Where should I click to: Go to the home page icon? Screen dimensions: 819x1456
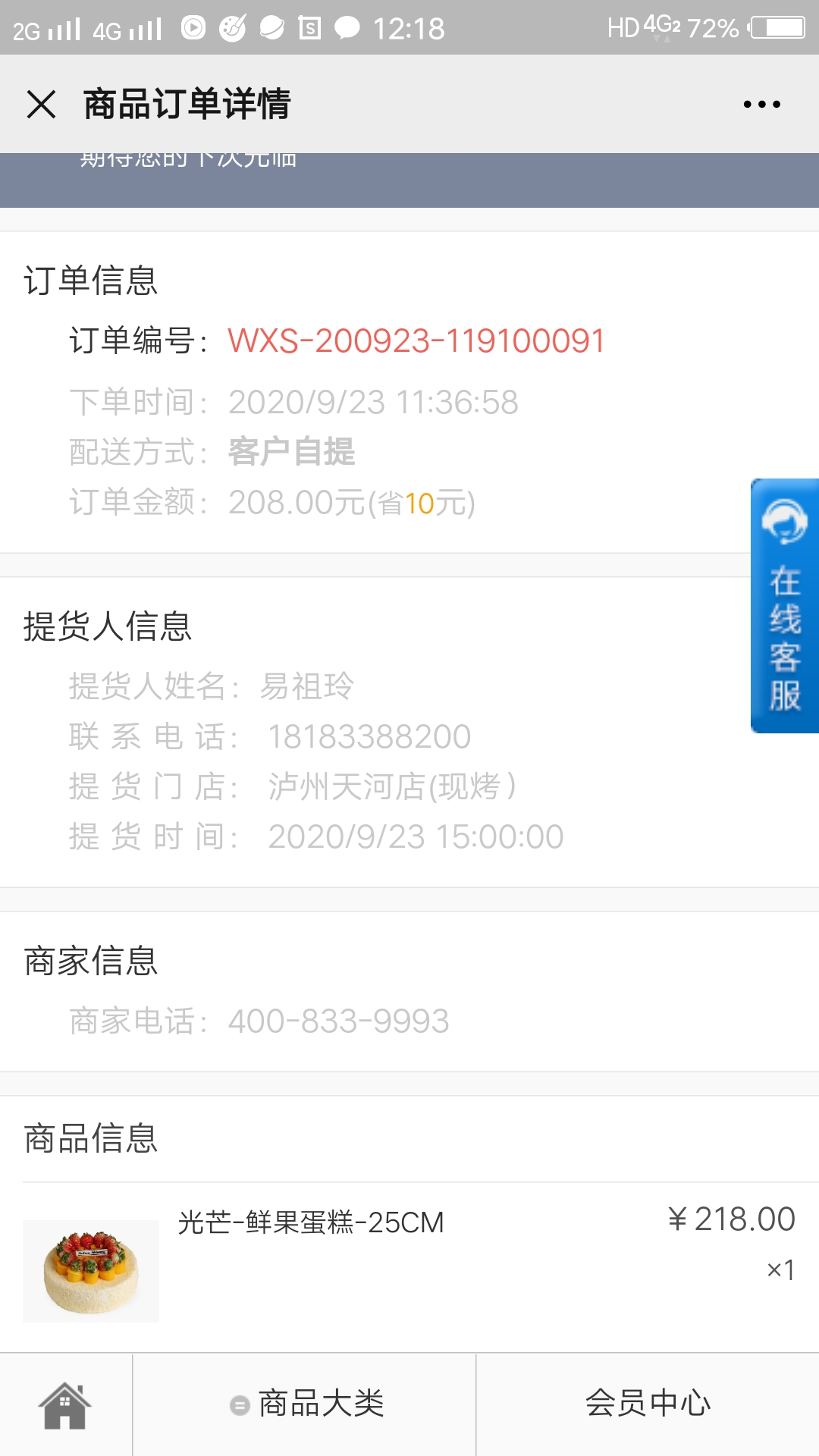pyautogui.click(x=65, y=1404)
